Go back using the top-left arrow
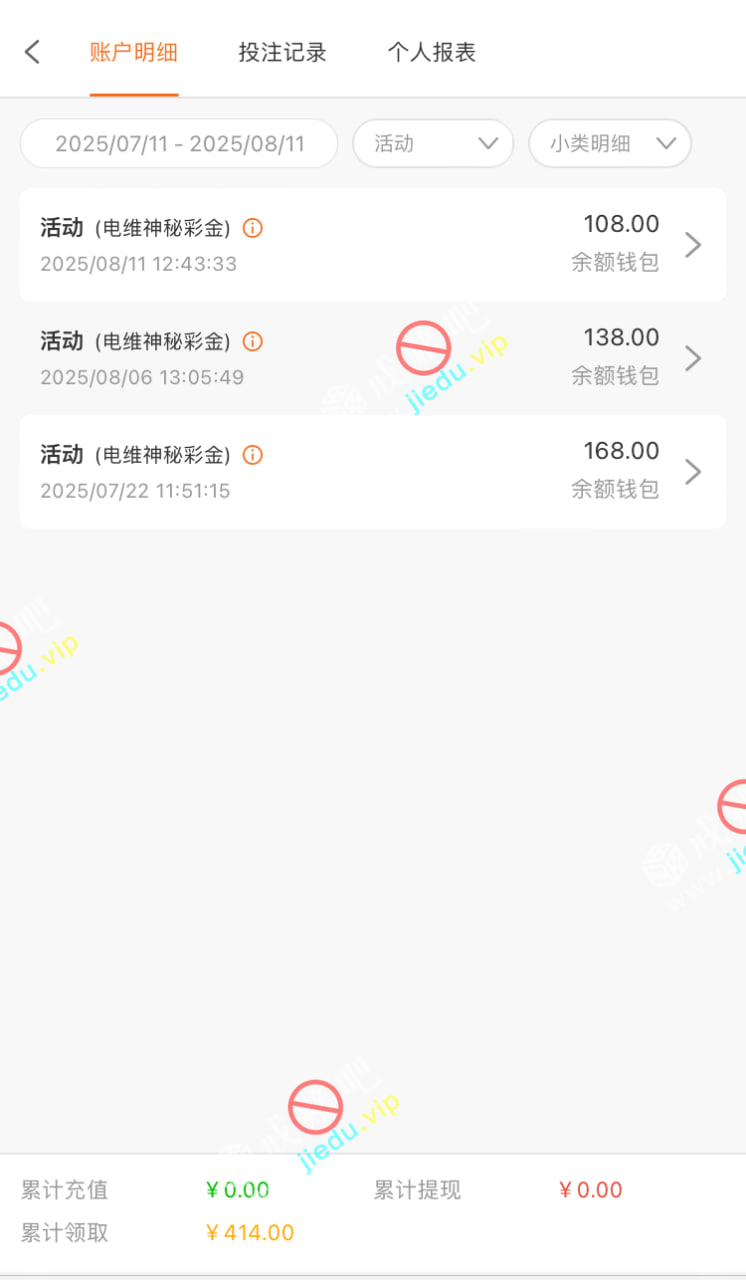The height and width of the screenshot is (1280, 746). coord(33,52)
